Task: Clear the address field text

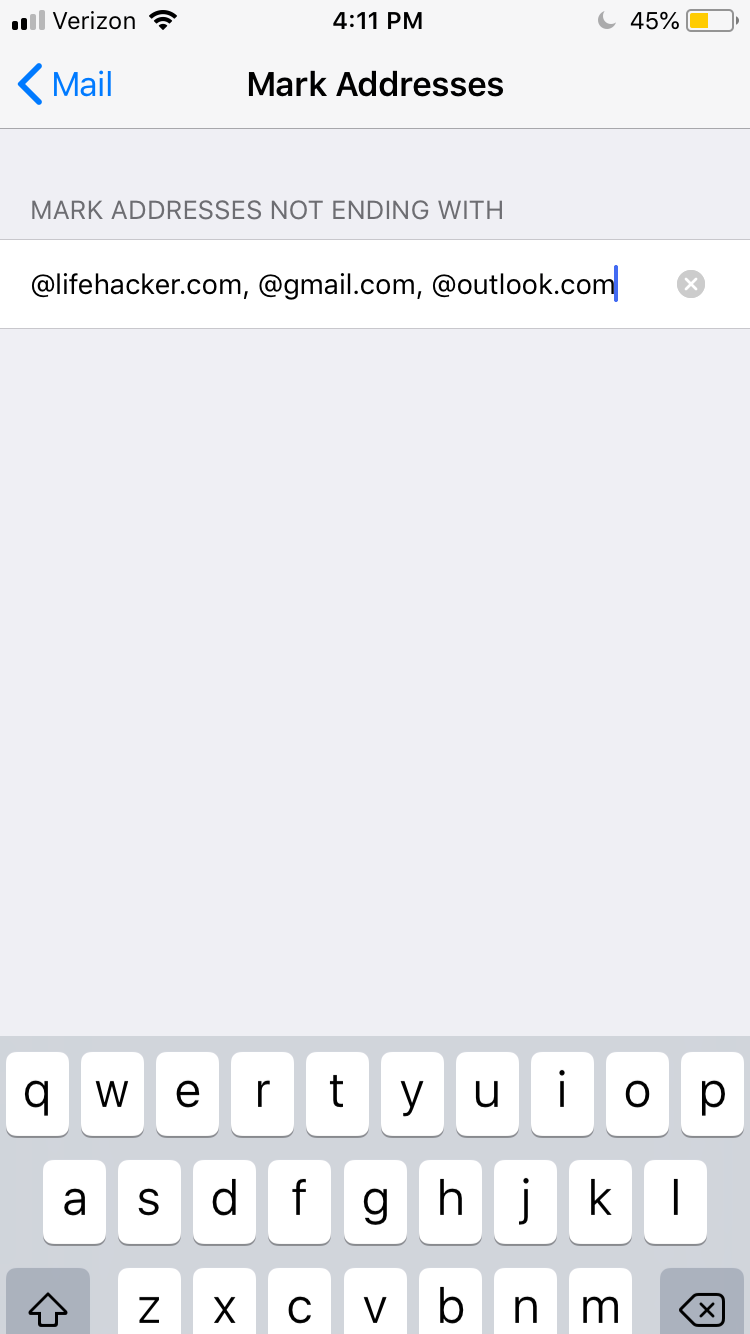Action: point(690,285)
